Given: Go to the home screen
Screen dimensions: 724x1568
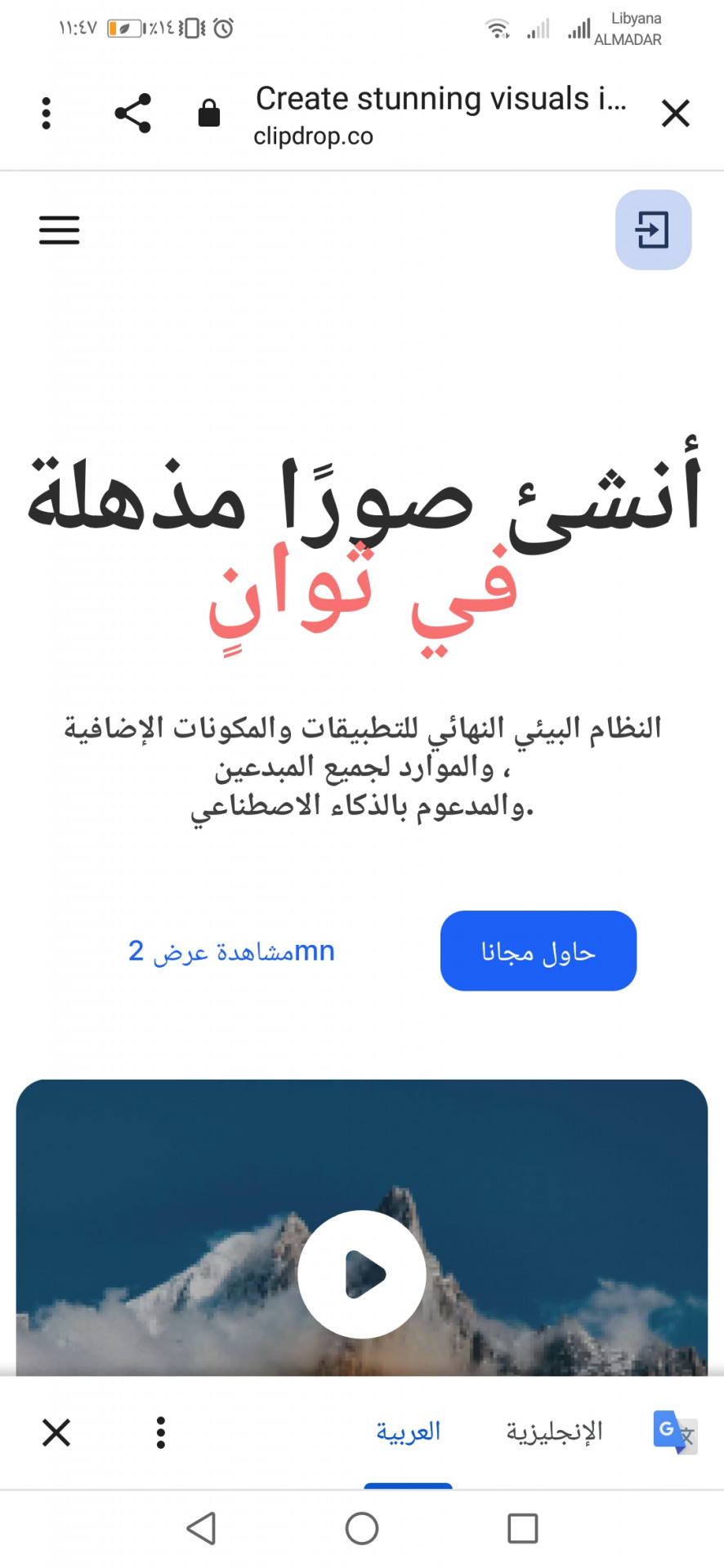Looking at the screenshot, I should click(362, 1528).
